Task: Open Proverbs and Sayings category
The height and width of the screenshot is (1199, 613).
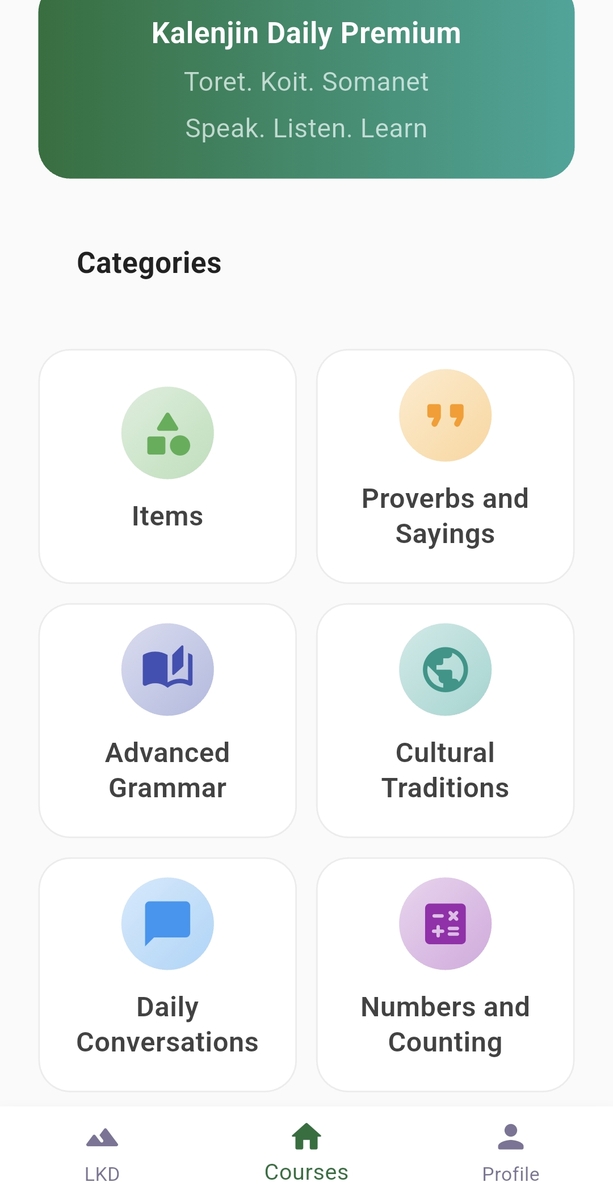Action: pos(445,466)
